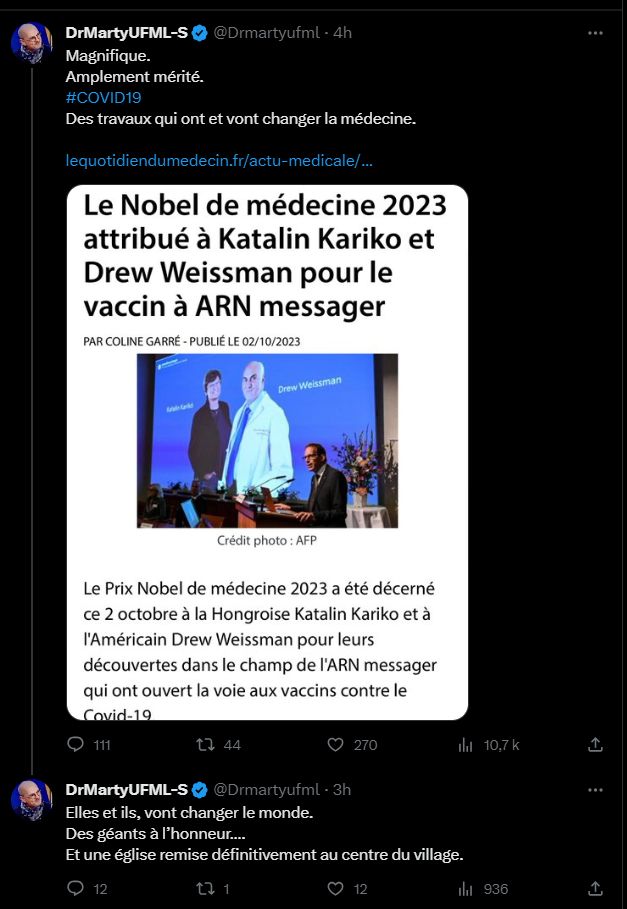Viewport: 627px width, 909px height.
Task: Open overflow menu on the Elles et ils tweet
Action: [595, 790]
